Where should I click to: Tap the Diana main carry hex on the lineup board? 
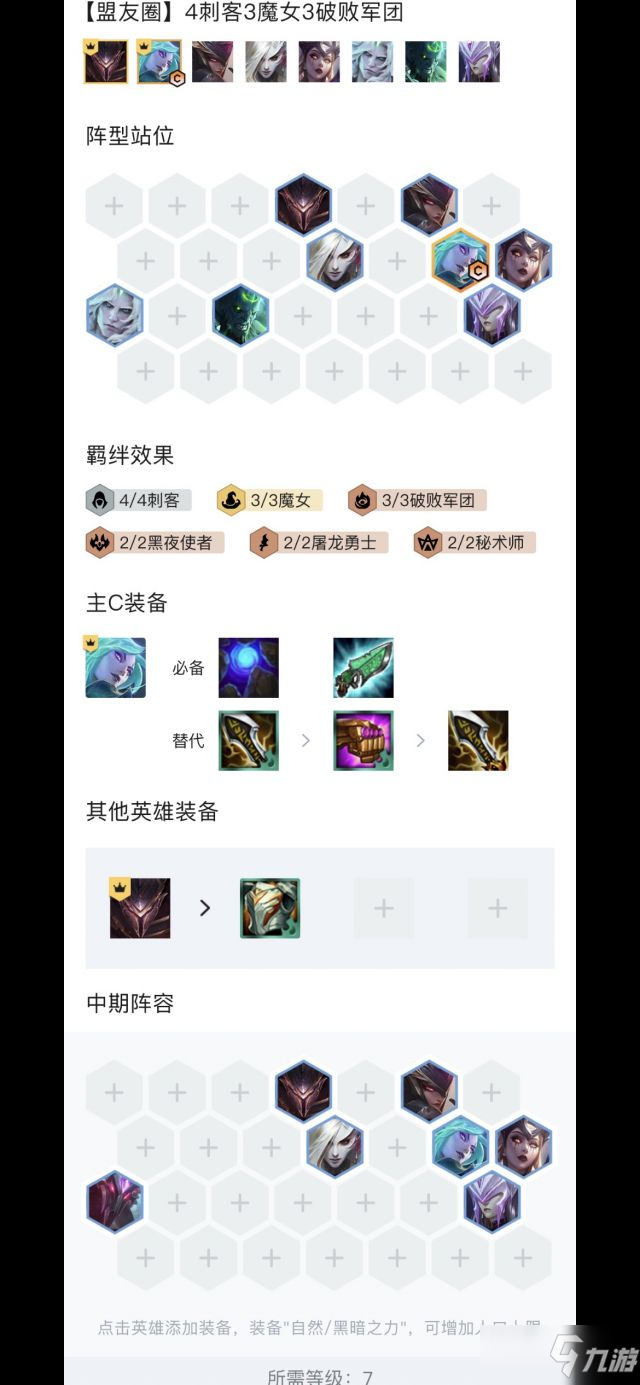tap(460, 259)
